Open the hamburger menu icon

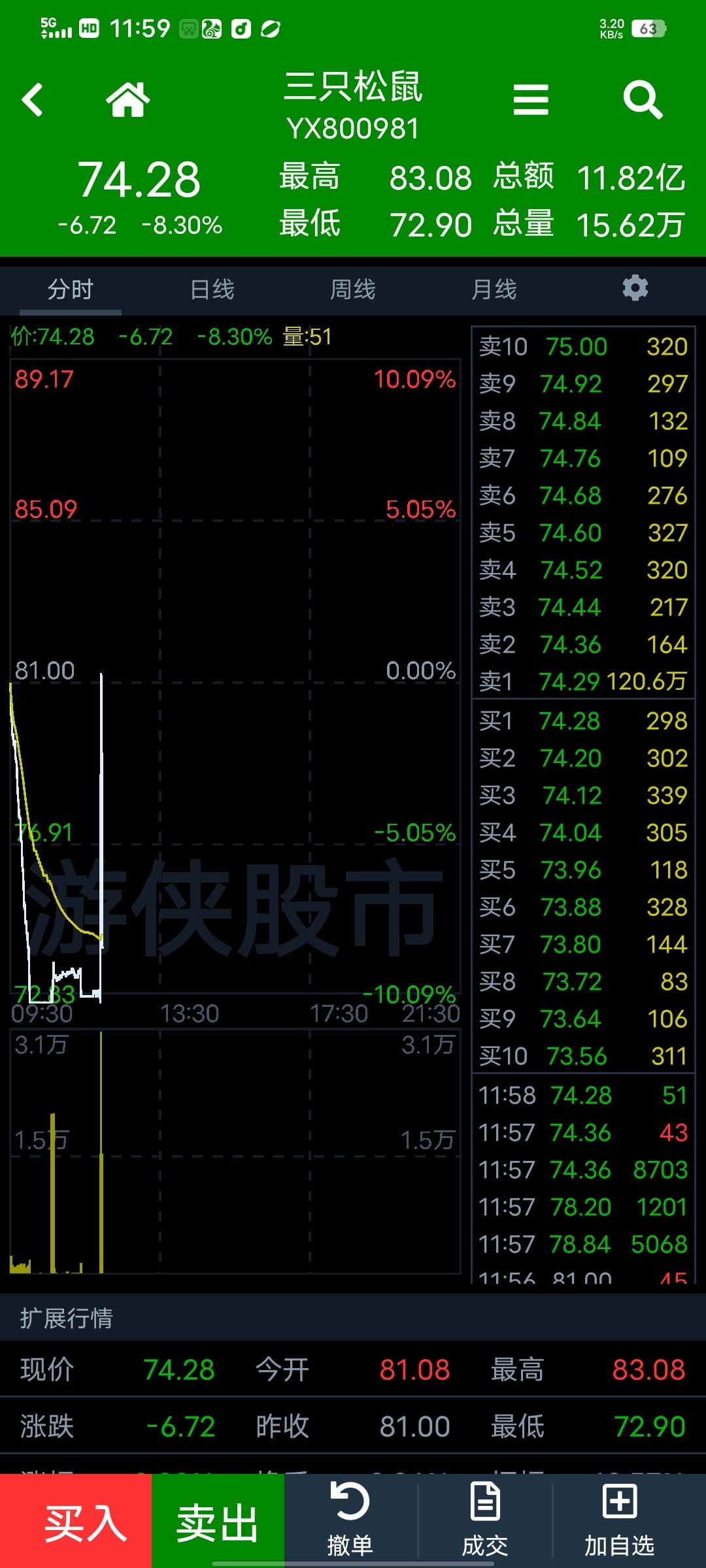tap(531, 100)
